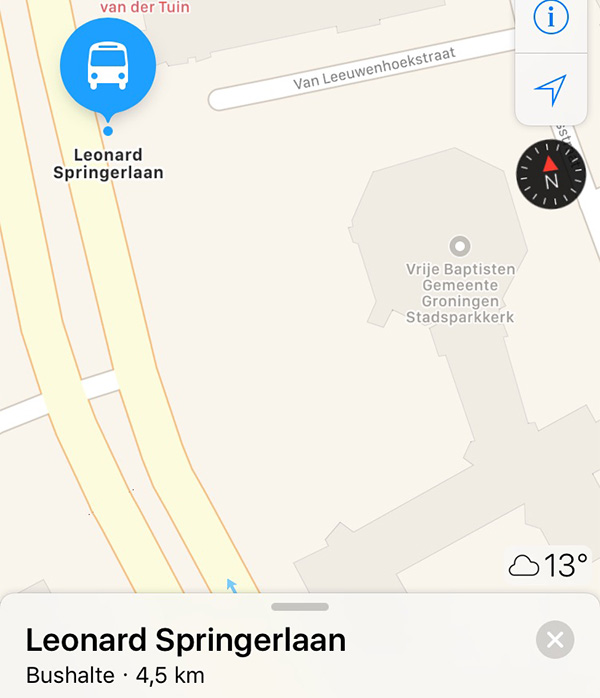Select the Leonard Springerlaan bus stop pin

click(107, 66)
